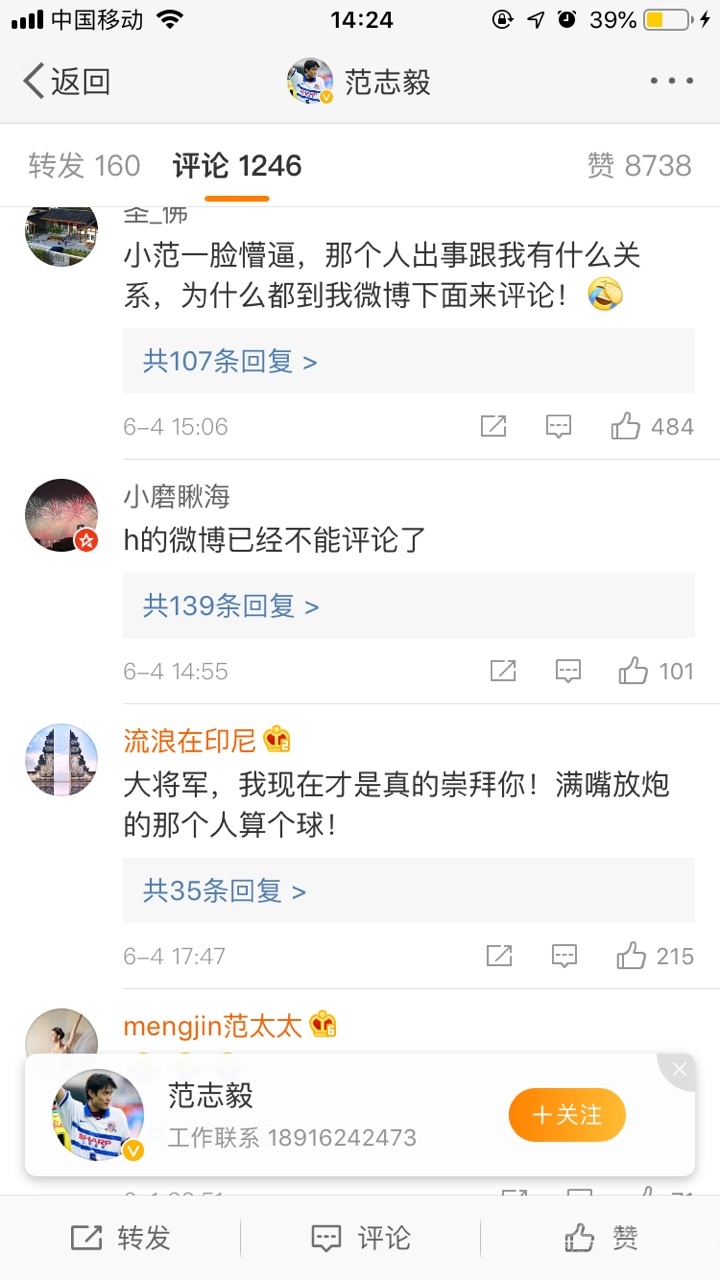Open 流浪在印尼's username link
Image resolution: width=720 pixels, height=1280 pixels.
[x=190, y=741]
